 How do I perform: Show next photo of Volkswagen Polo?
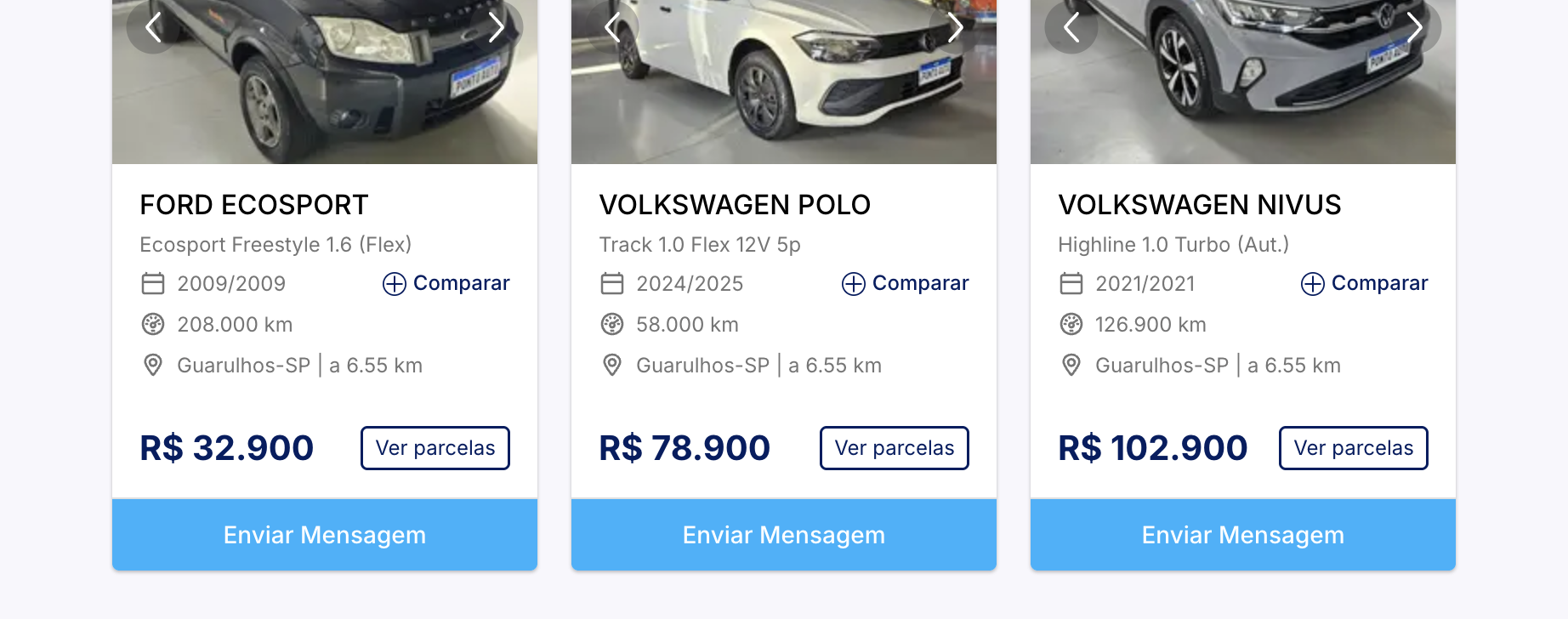[x=956, y=27]
